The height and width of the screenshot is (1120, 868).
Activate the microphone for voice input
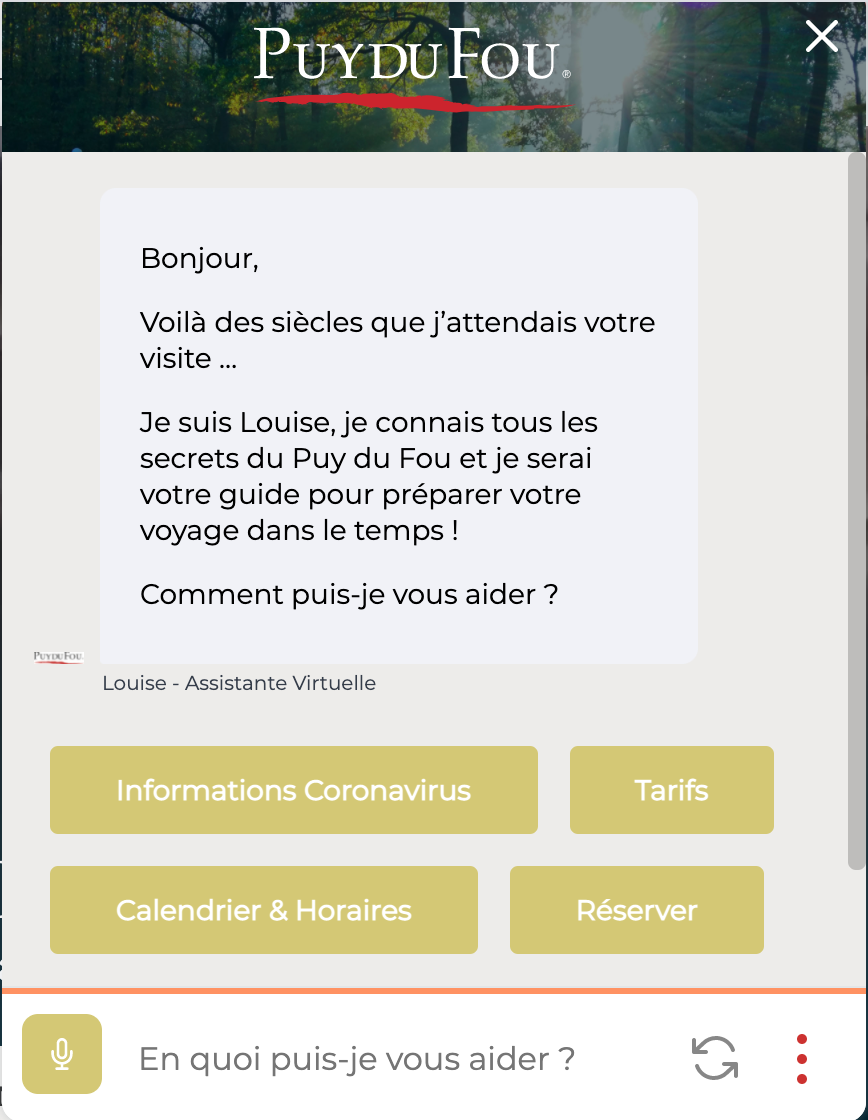click(x=62, y=1054)
